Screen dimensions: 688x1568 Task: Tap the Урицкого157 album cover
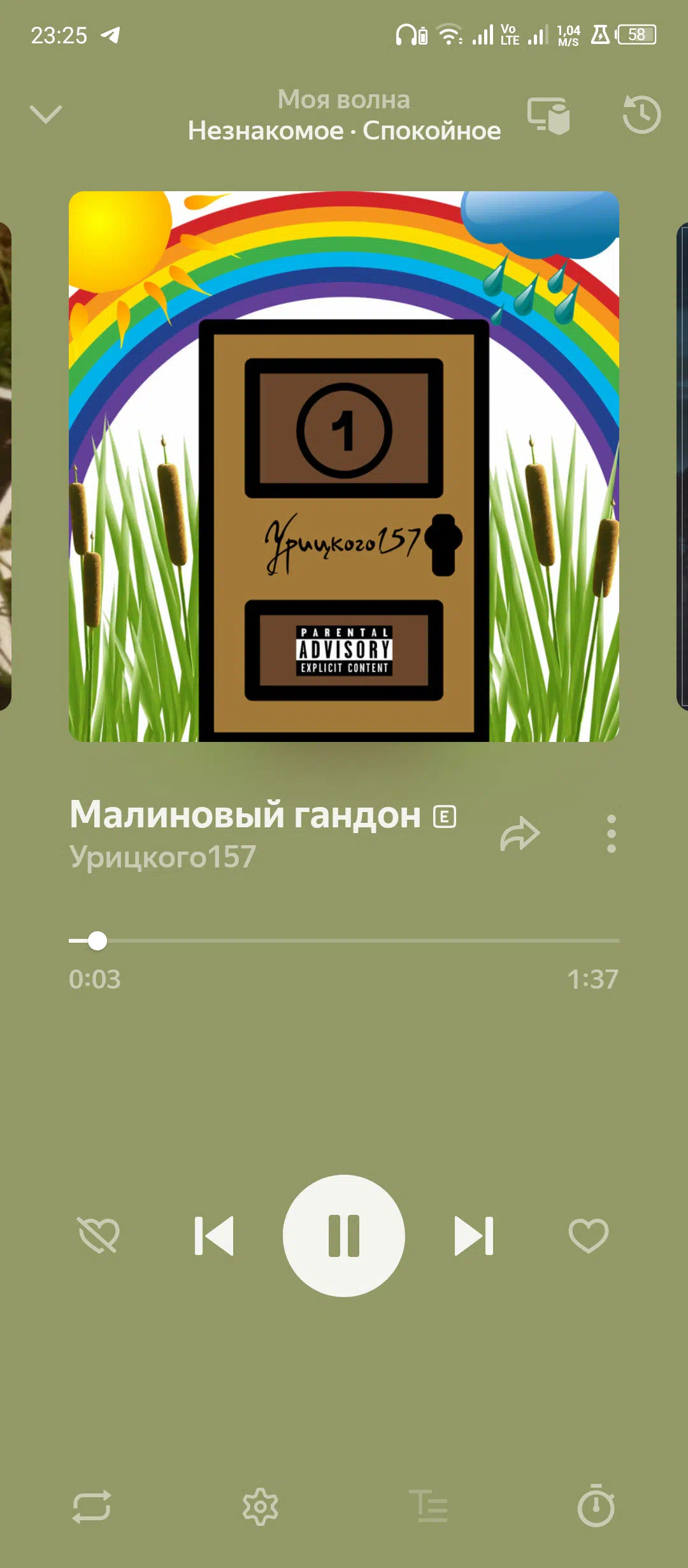click(344, 467)
